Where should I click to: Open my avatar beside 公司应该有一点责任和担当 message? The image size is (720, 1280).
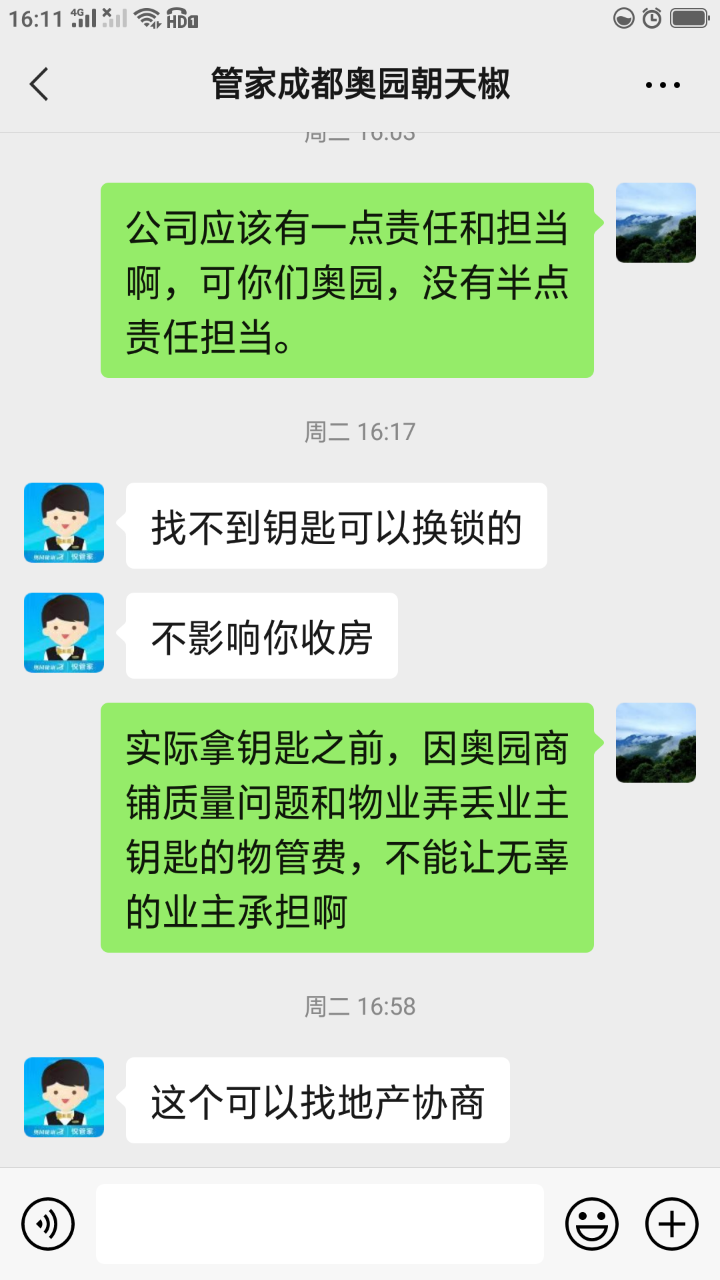pyautogui.click(x=656, y=223)
